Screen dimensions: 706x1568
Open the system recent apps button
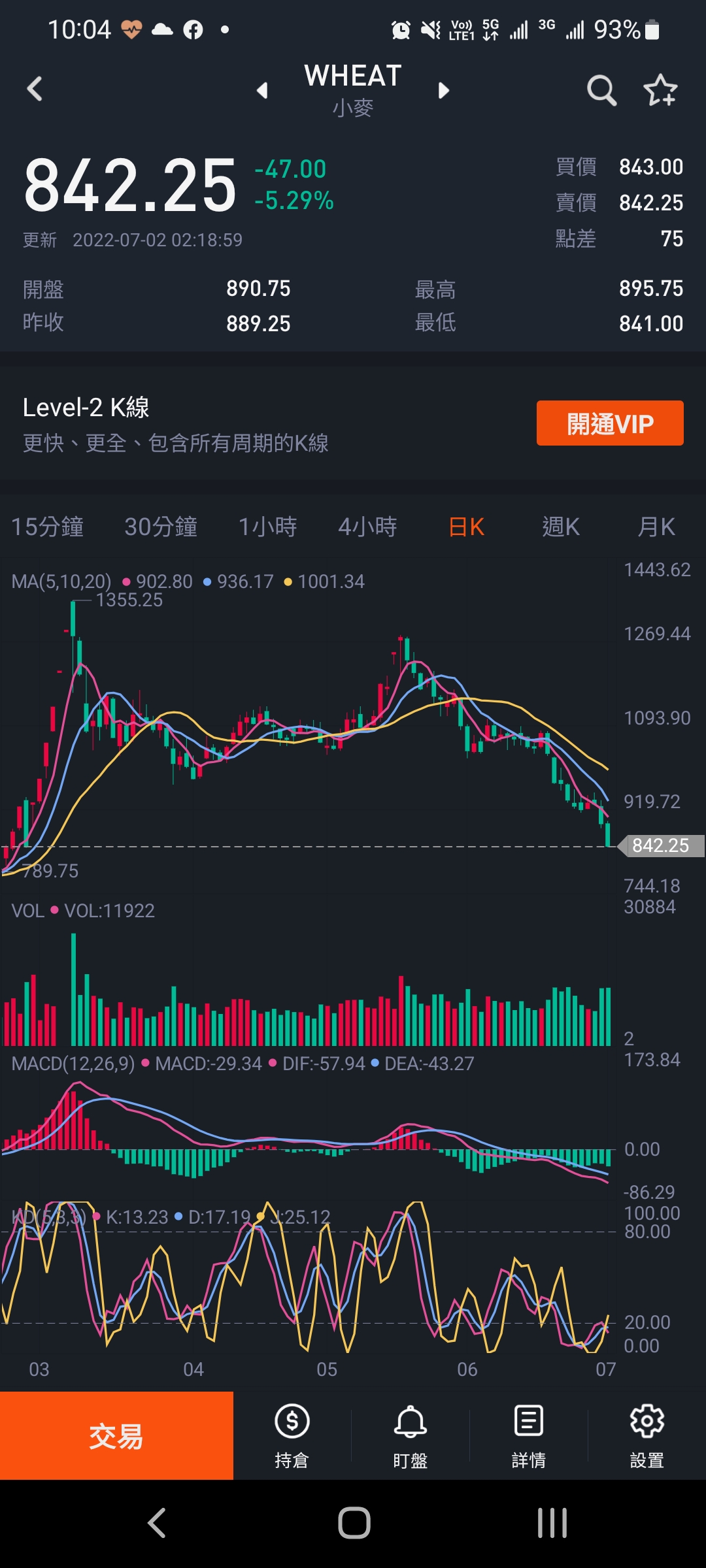(552, 1523)
